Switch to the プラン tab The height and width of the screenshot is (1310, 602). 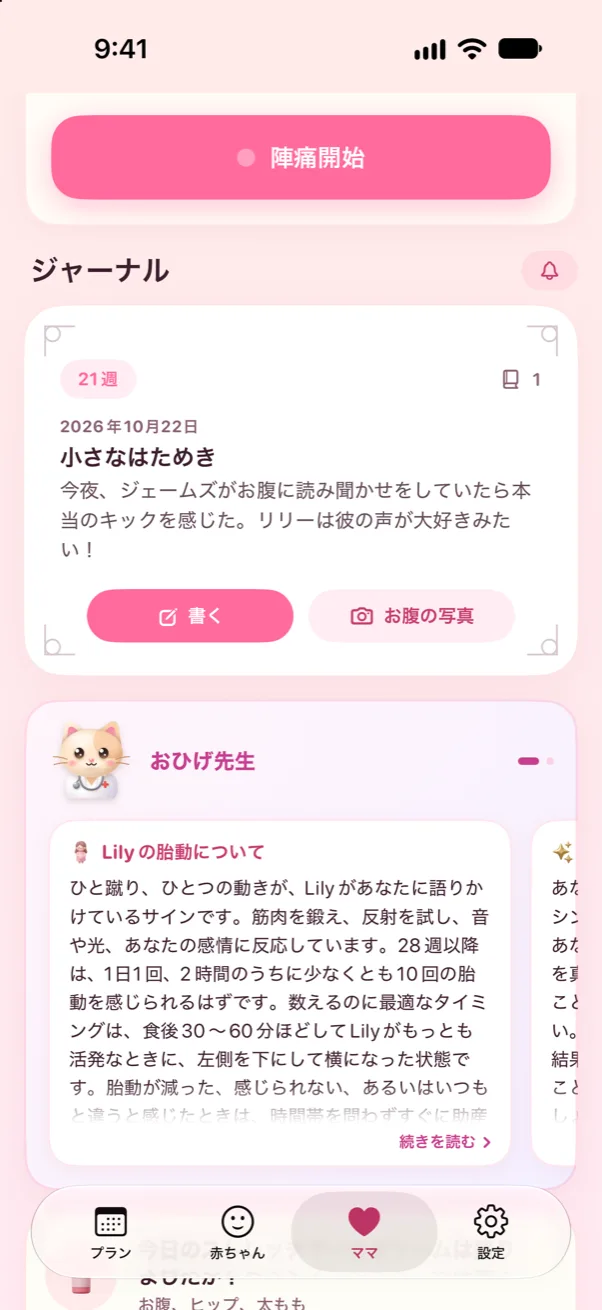pos(110,1232)
